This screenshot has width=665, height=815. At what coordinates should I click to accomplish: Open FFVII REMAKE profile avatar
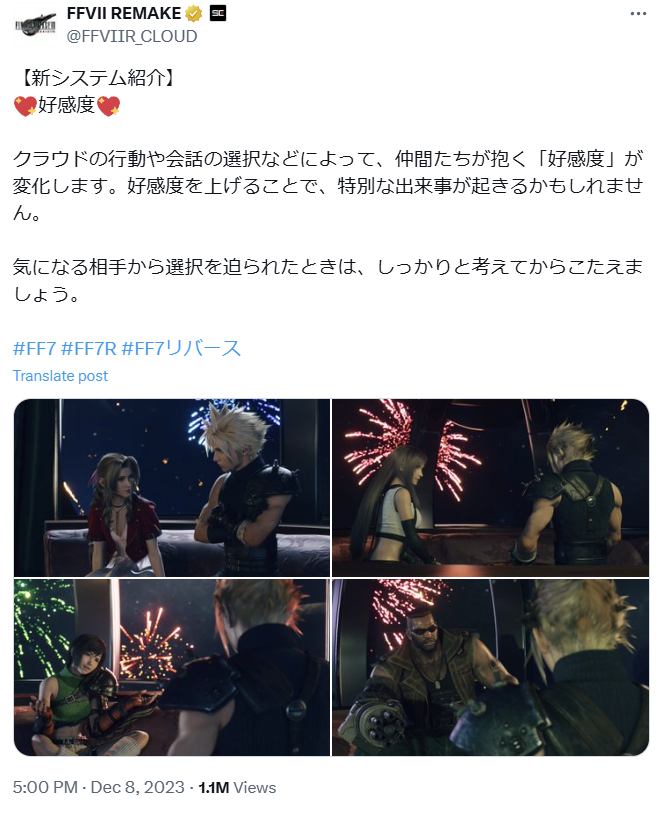(x=35, y=25)
